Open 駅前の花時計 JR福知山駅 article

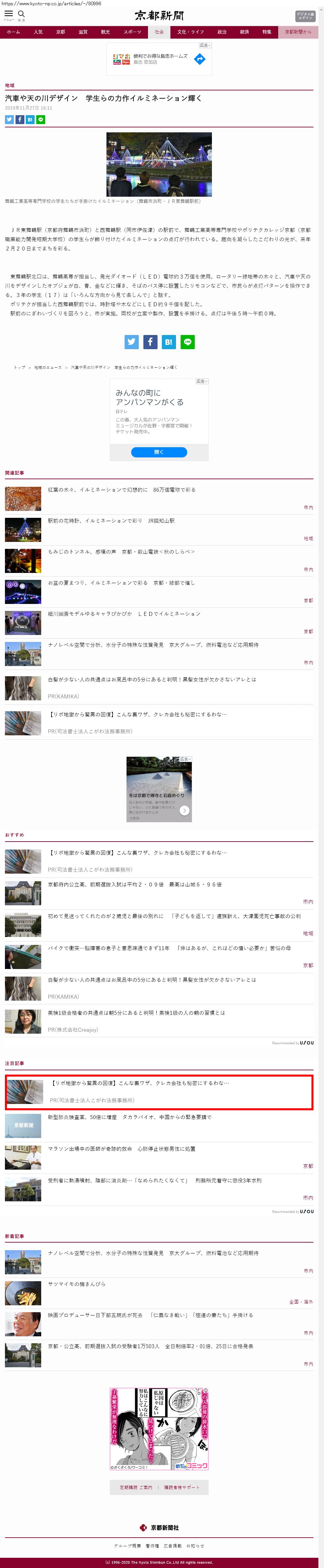(111, 521)
